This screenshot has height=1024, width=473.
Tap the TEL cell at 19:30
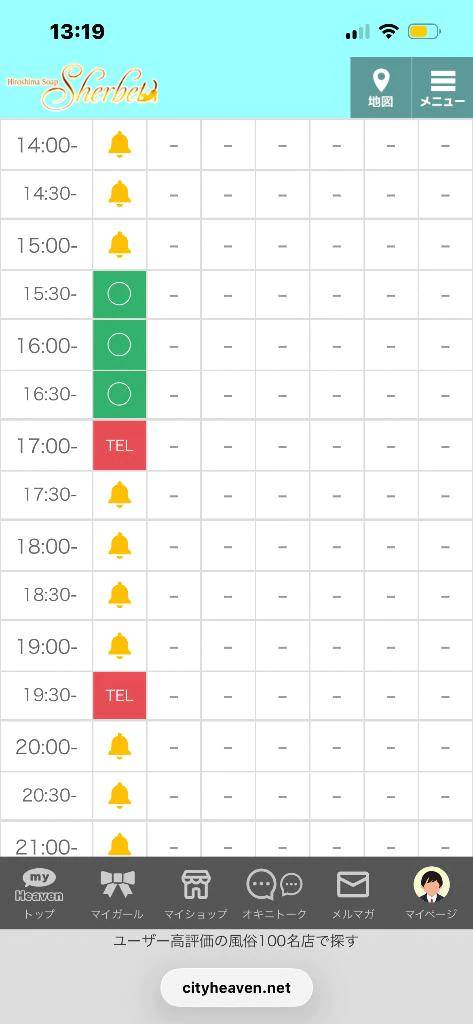tap(119, 696)
